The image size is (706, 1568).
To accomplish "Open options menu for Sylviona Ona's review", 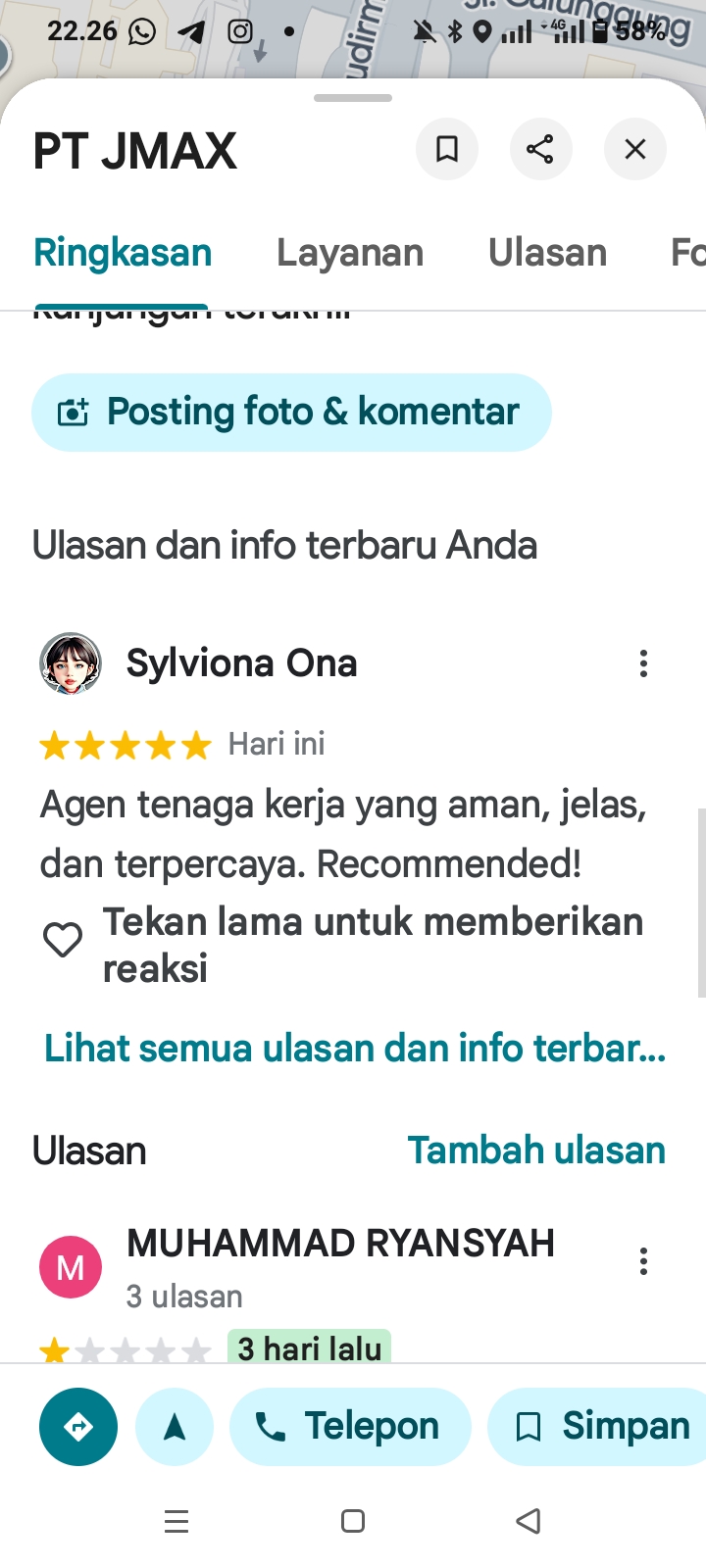I will tap(643, 663).
